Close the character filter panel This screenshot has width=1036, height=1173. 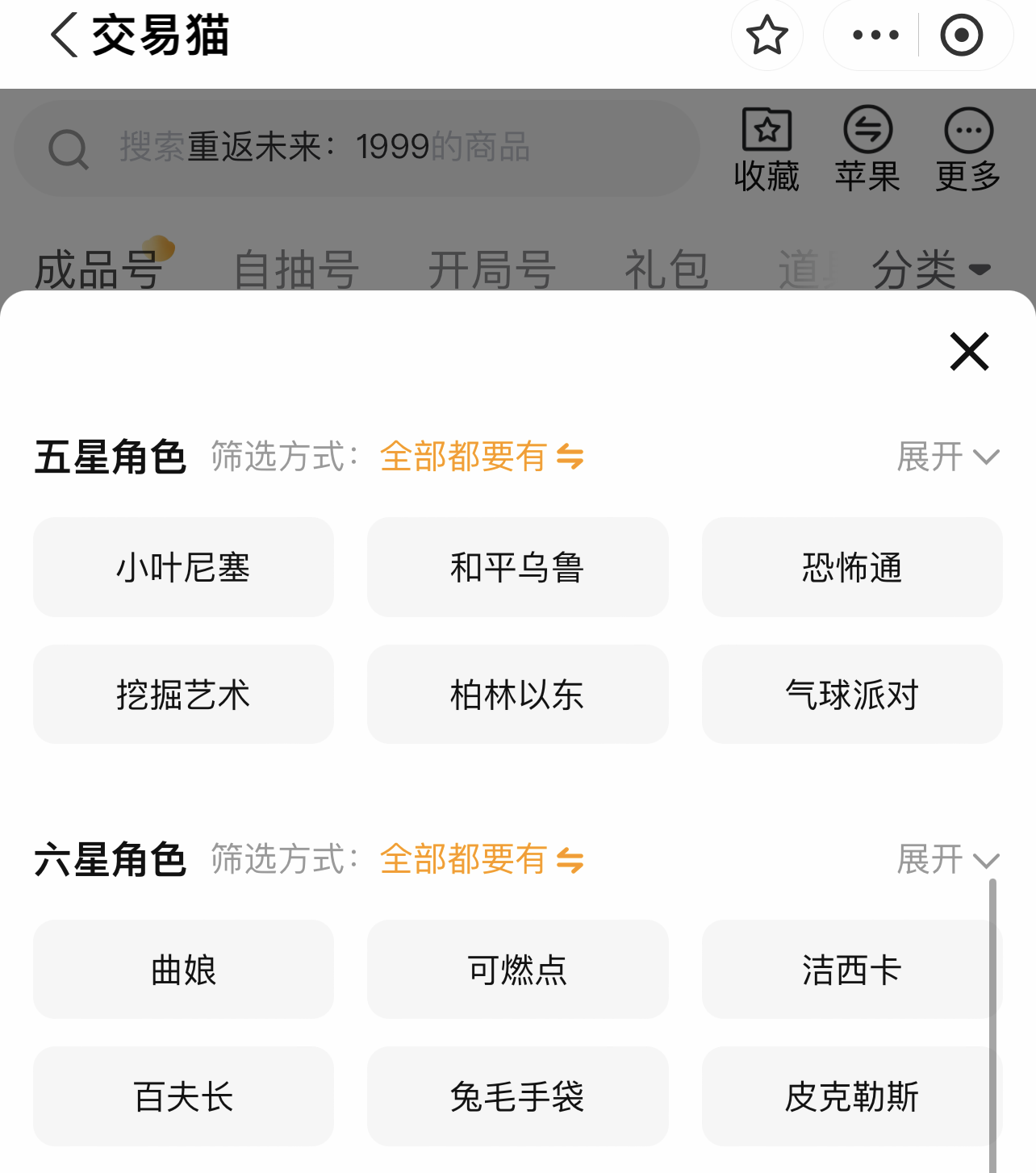click(x=969, y=352)
